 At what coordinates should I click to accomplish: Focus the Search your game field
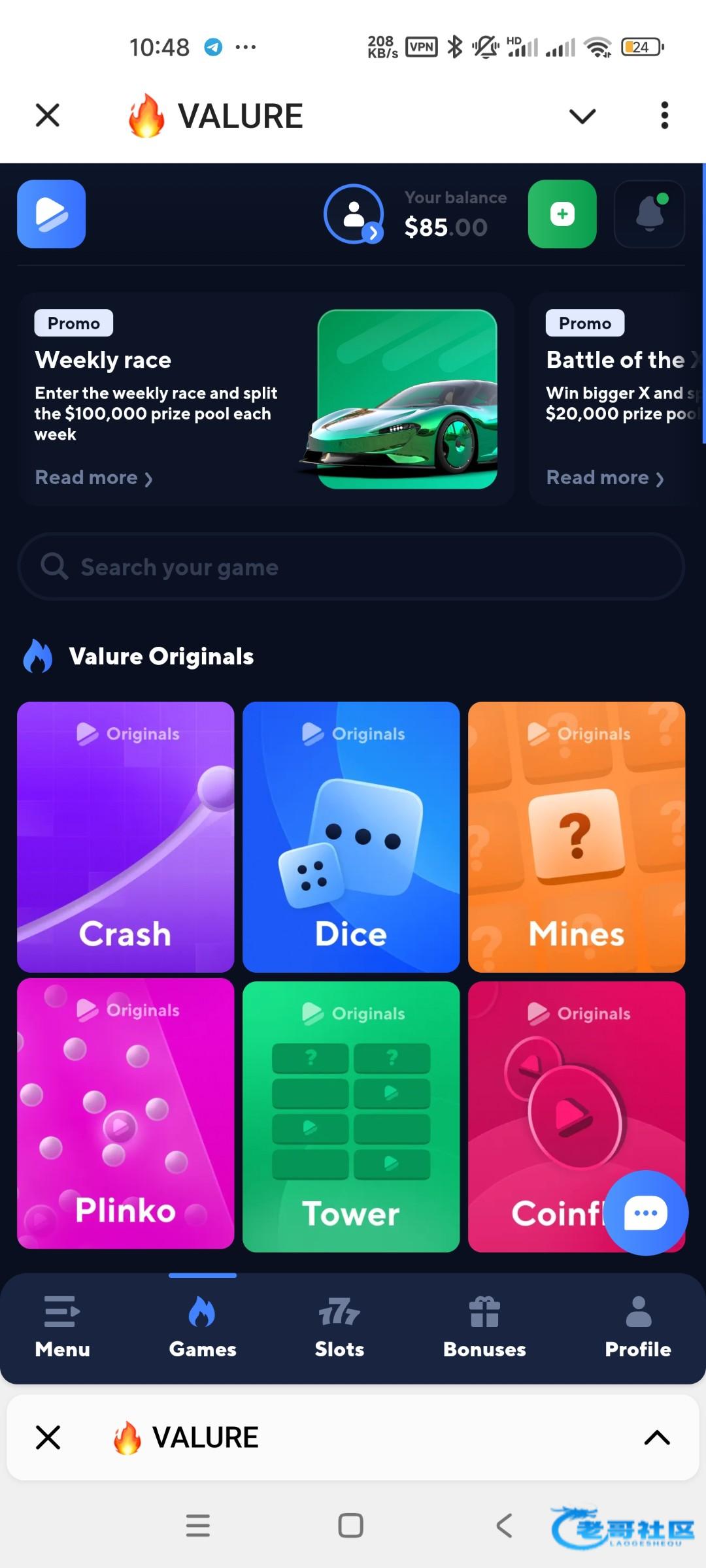[352, 567]
